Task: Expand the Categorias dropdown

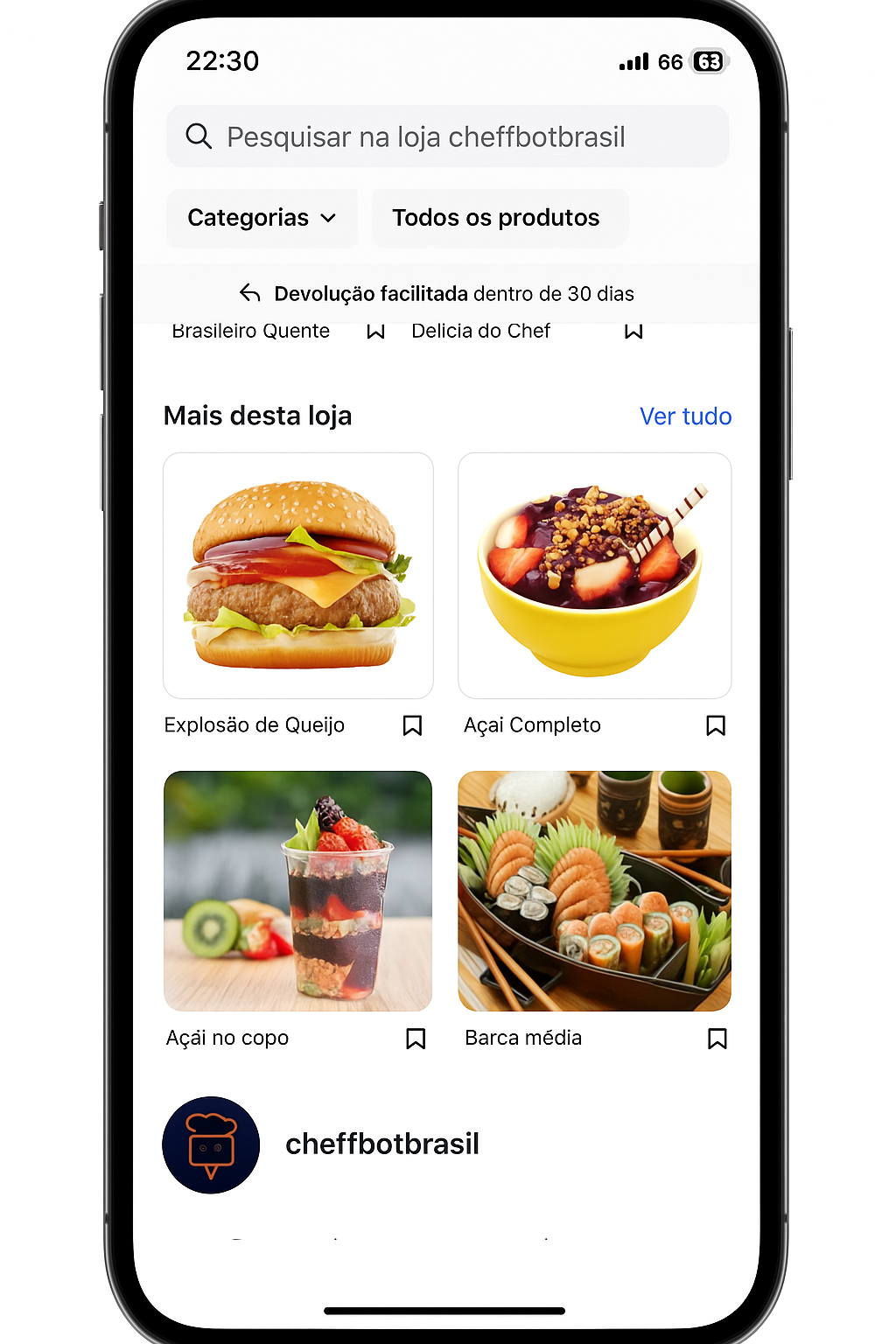Action: click(262, 218)
